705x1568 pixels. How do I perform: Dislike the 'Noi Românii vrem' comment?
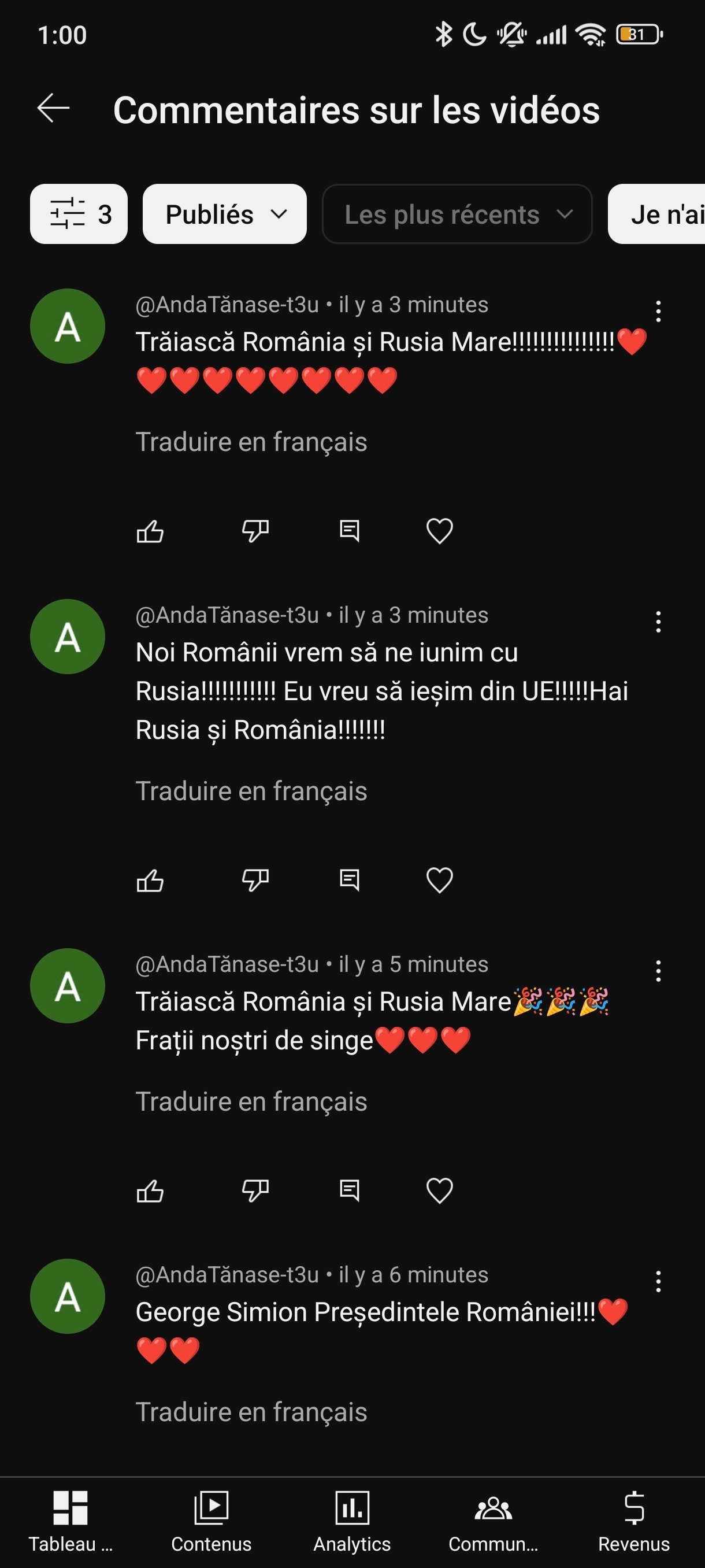click(x=255, y=880)
